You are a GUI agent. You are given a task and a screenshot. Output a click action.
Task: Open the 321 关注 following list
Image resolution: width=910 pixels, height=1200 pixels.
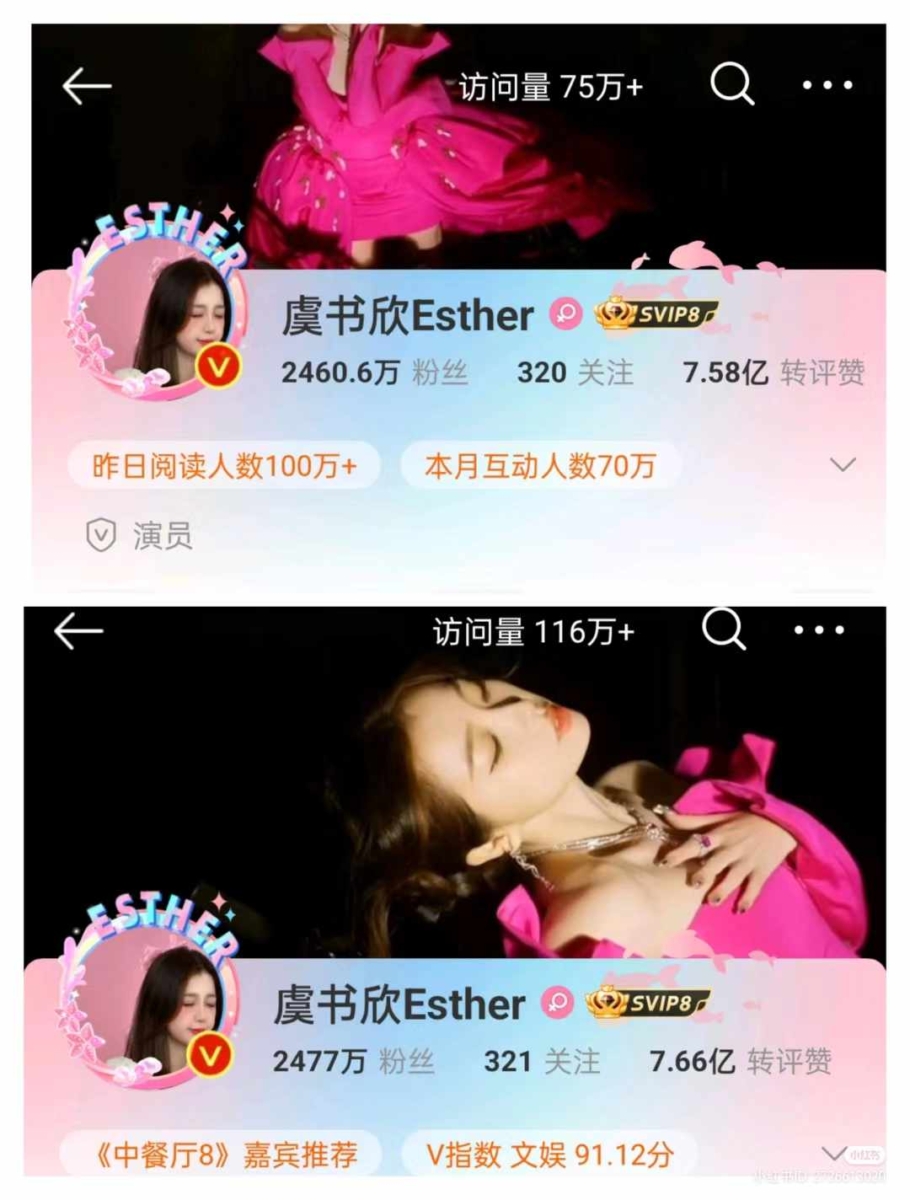coord(542,1058)
